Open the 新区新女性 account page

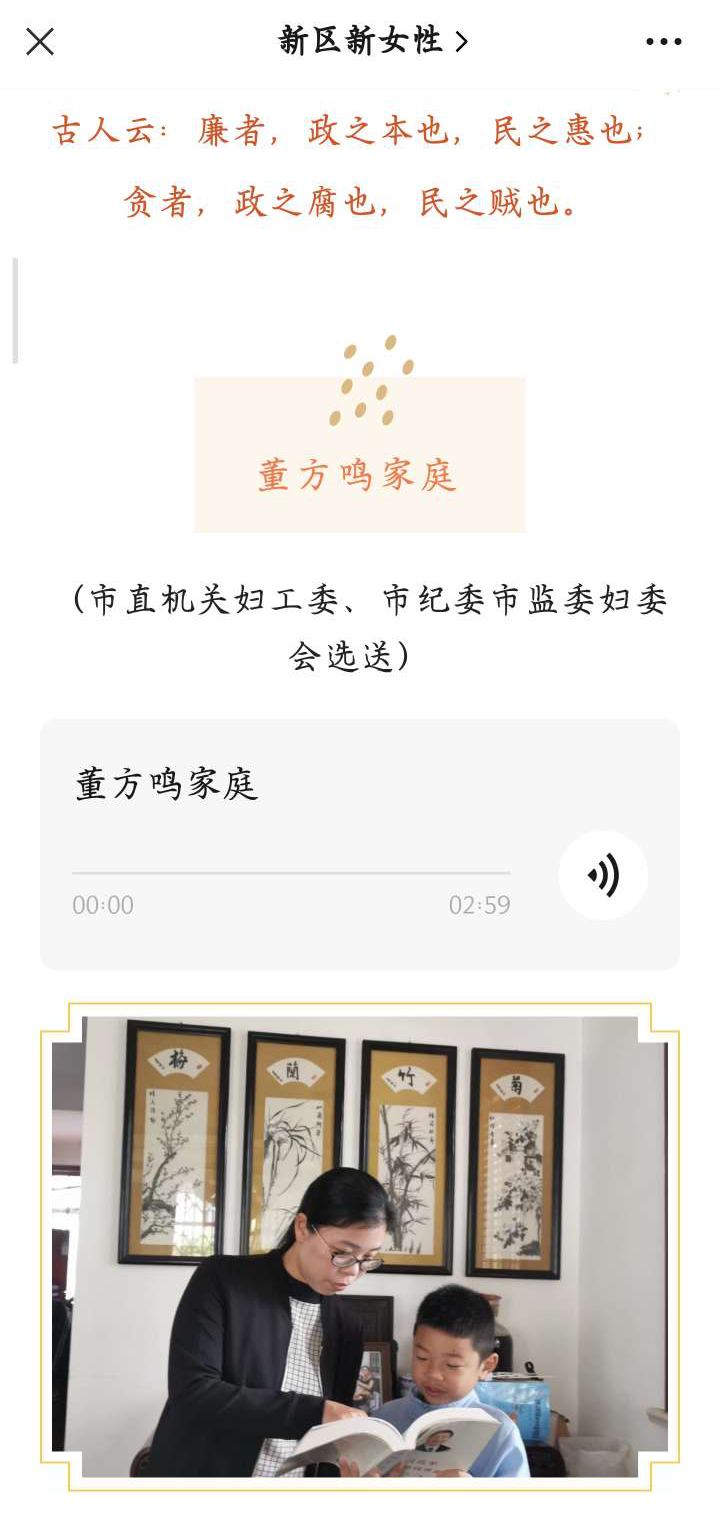[372, 42]
